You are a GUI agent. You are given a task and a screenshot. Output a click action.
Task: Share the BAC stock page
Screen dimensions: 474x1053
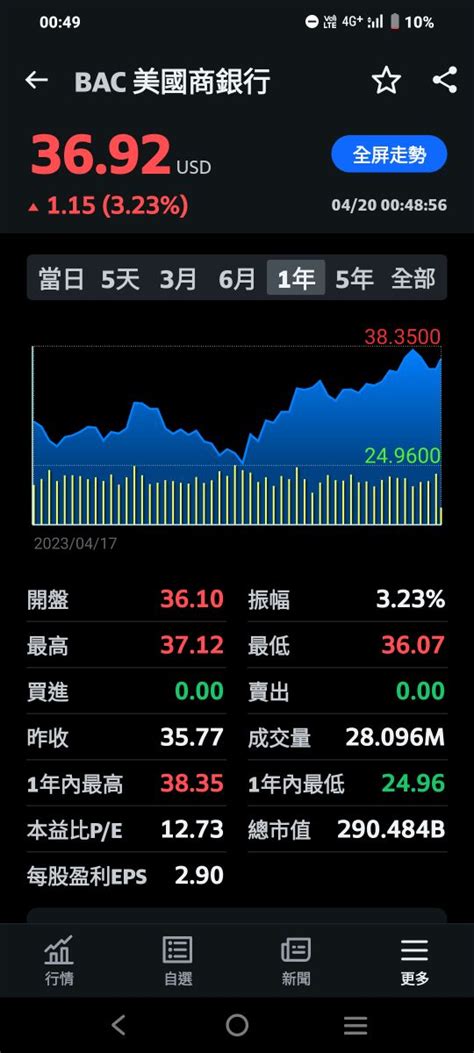click(x=444, y=80)
